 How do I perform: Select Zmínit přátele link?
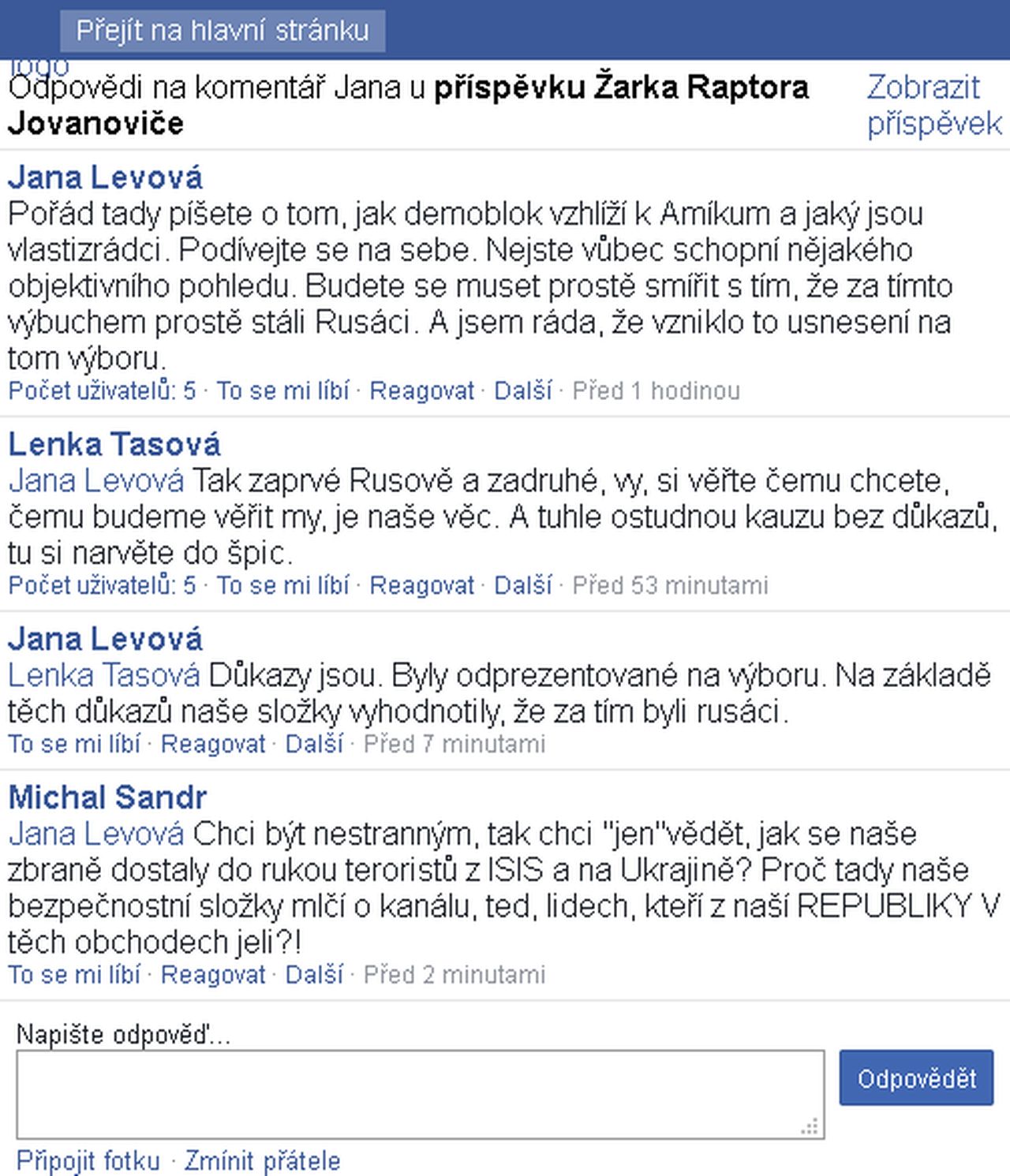262,1161
